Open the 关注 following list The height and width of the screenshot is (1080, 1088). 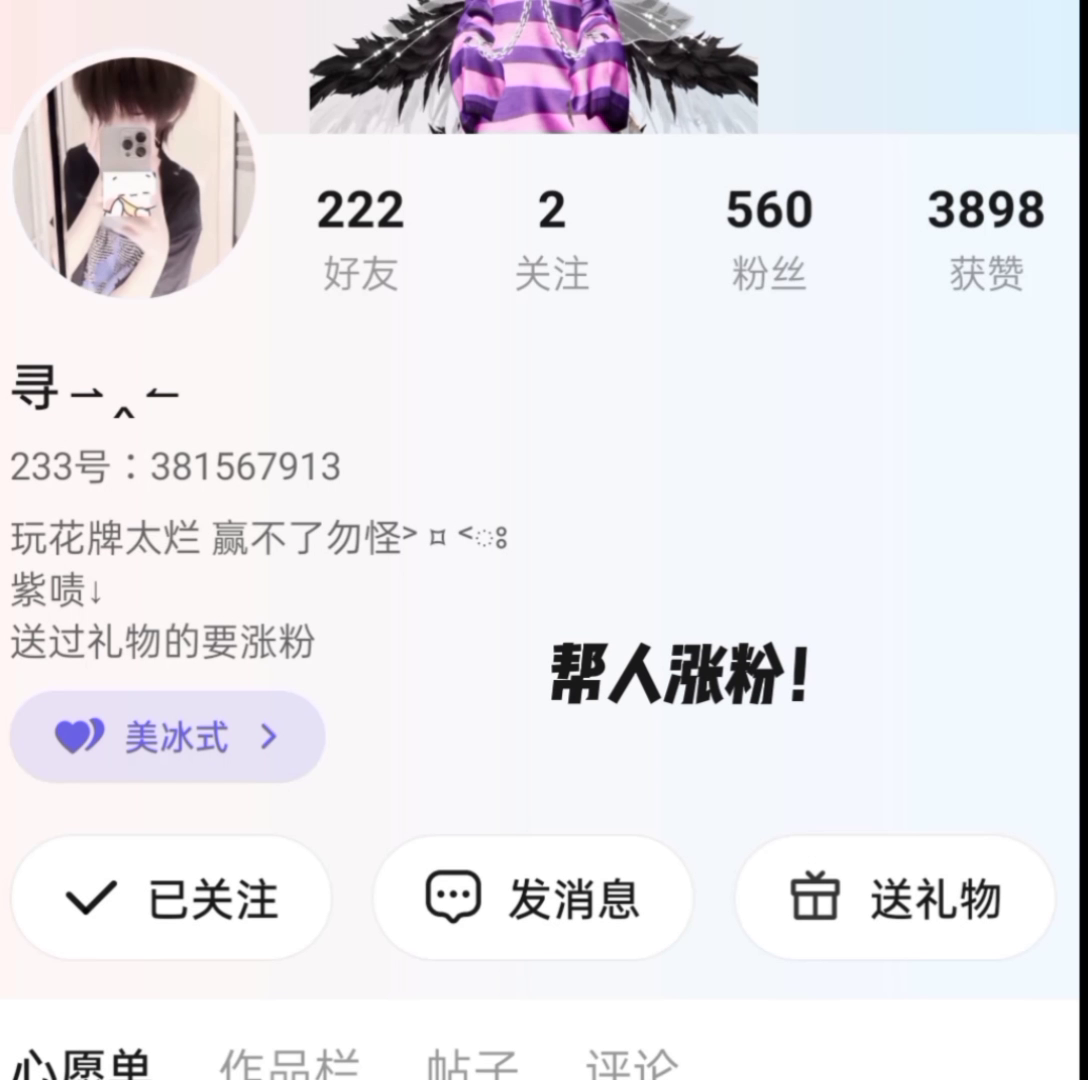(551, 238)
